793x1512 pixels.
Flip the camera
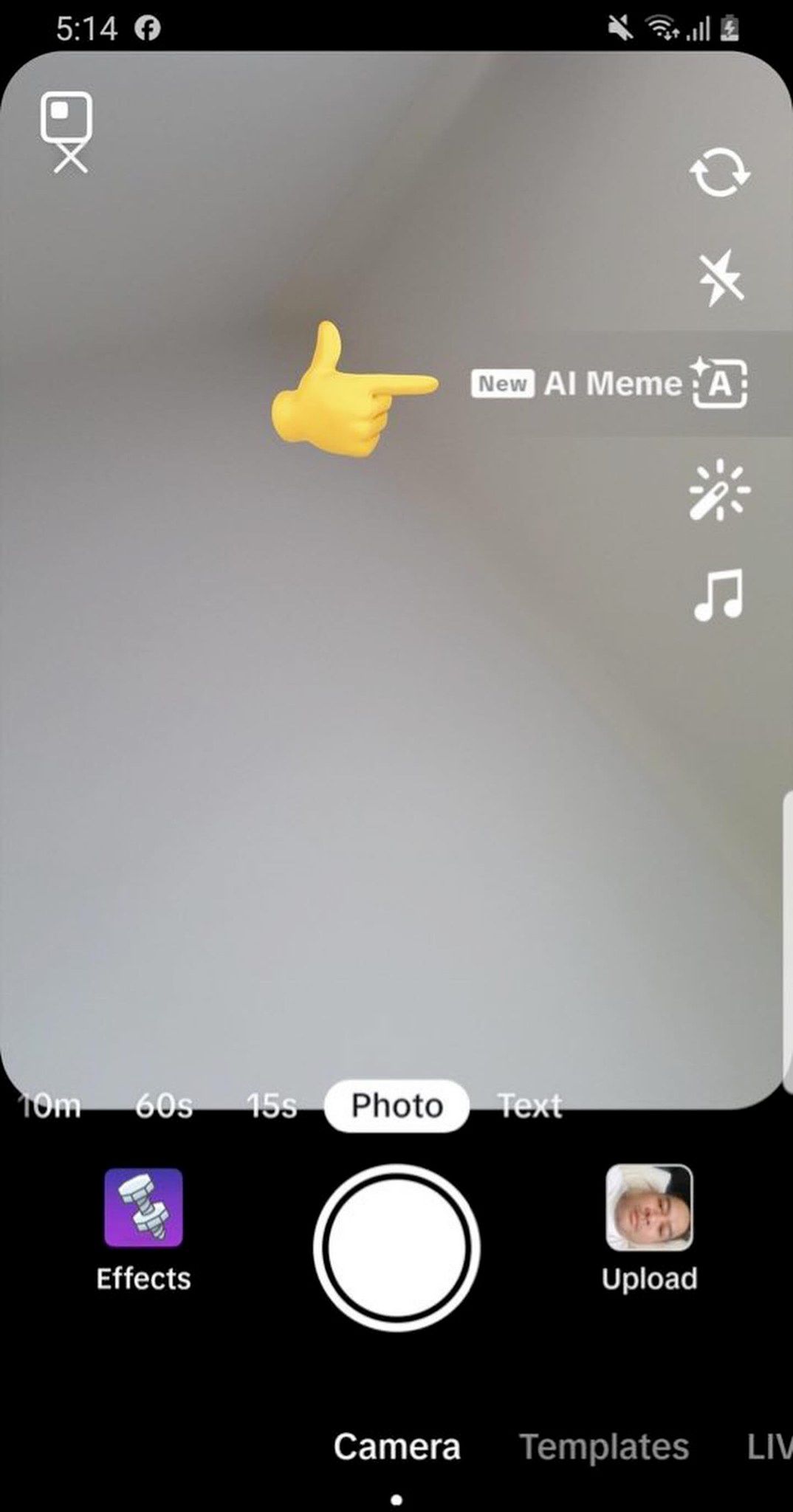click(x=719, y=173)
